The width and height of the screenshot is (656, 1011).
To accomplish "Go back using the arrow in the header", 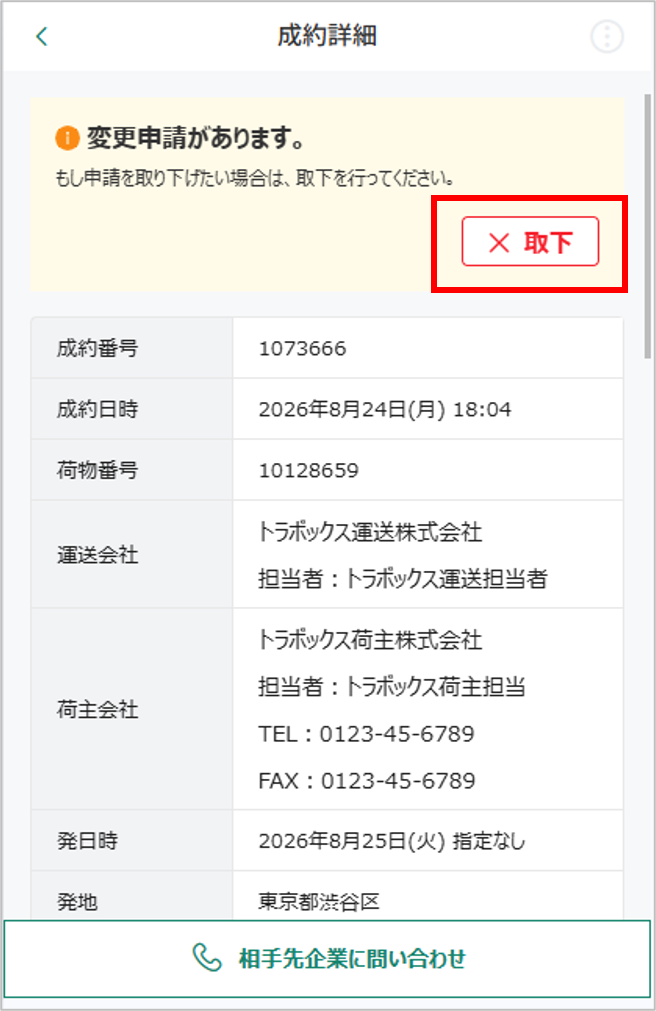I will click(x=42, y=37).
